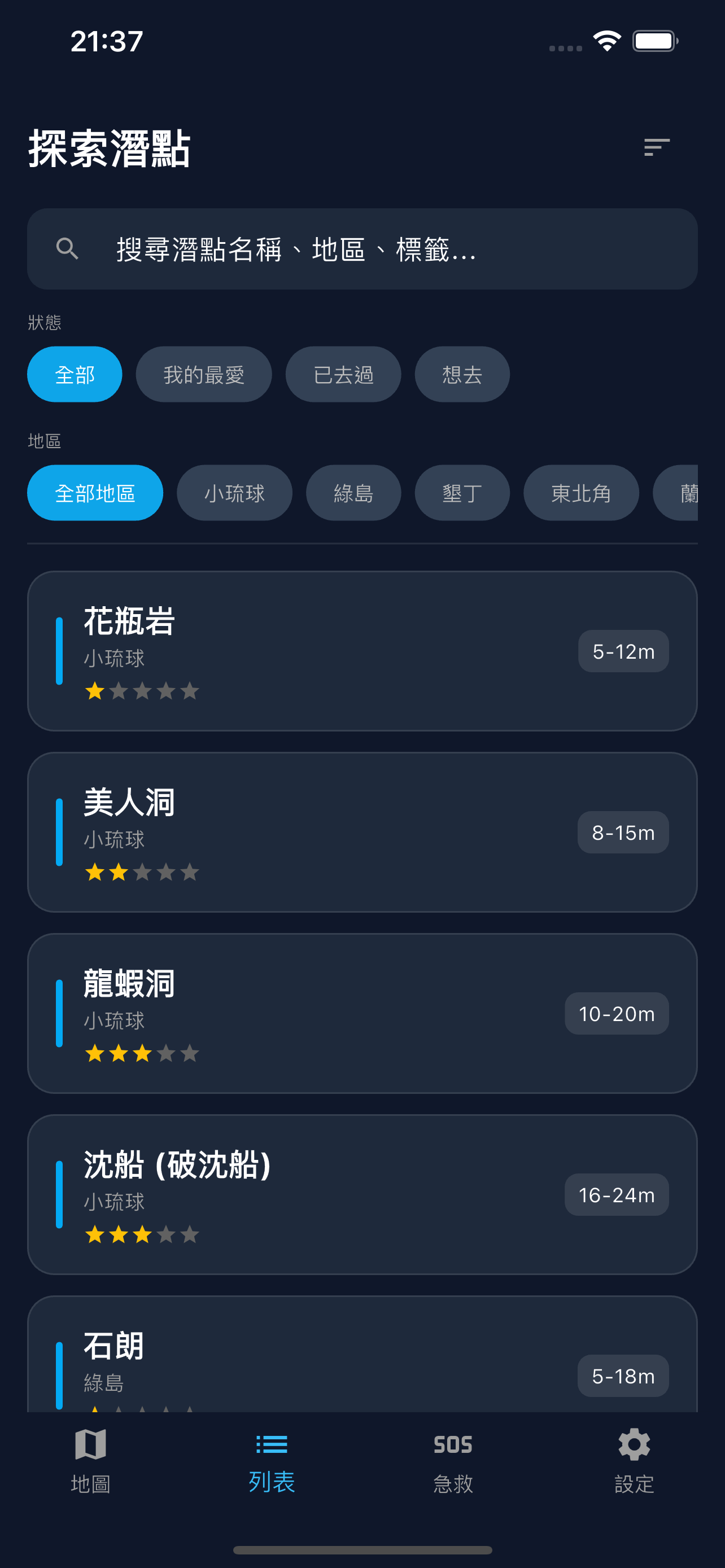Click the magnifier icon in the search bar

point(67,248)
